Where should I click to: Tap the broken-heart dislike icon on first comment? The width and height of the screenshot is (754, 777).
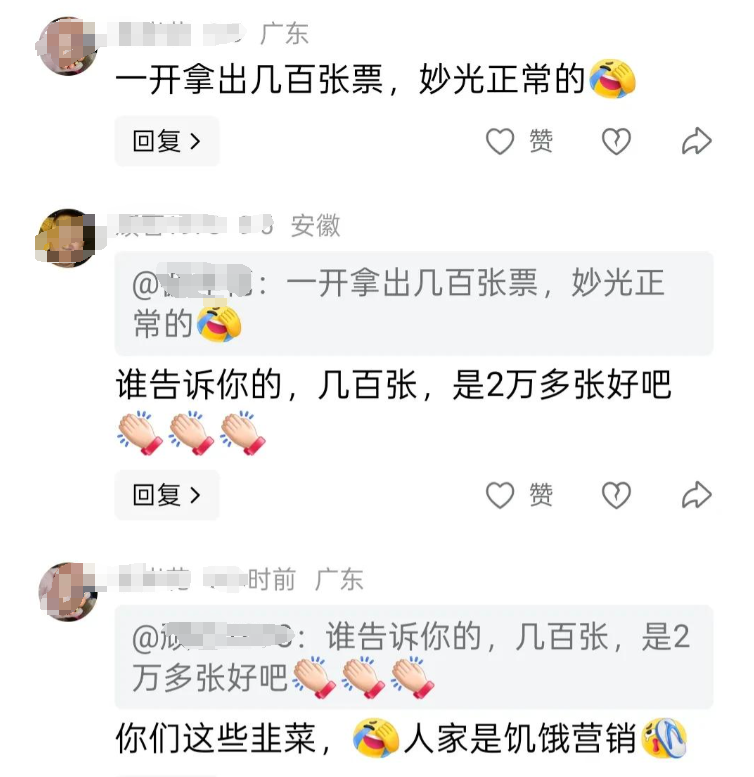click(617, 141)
